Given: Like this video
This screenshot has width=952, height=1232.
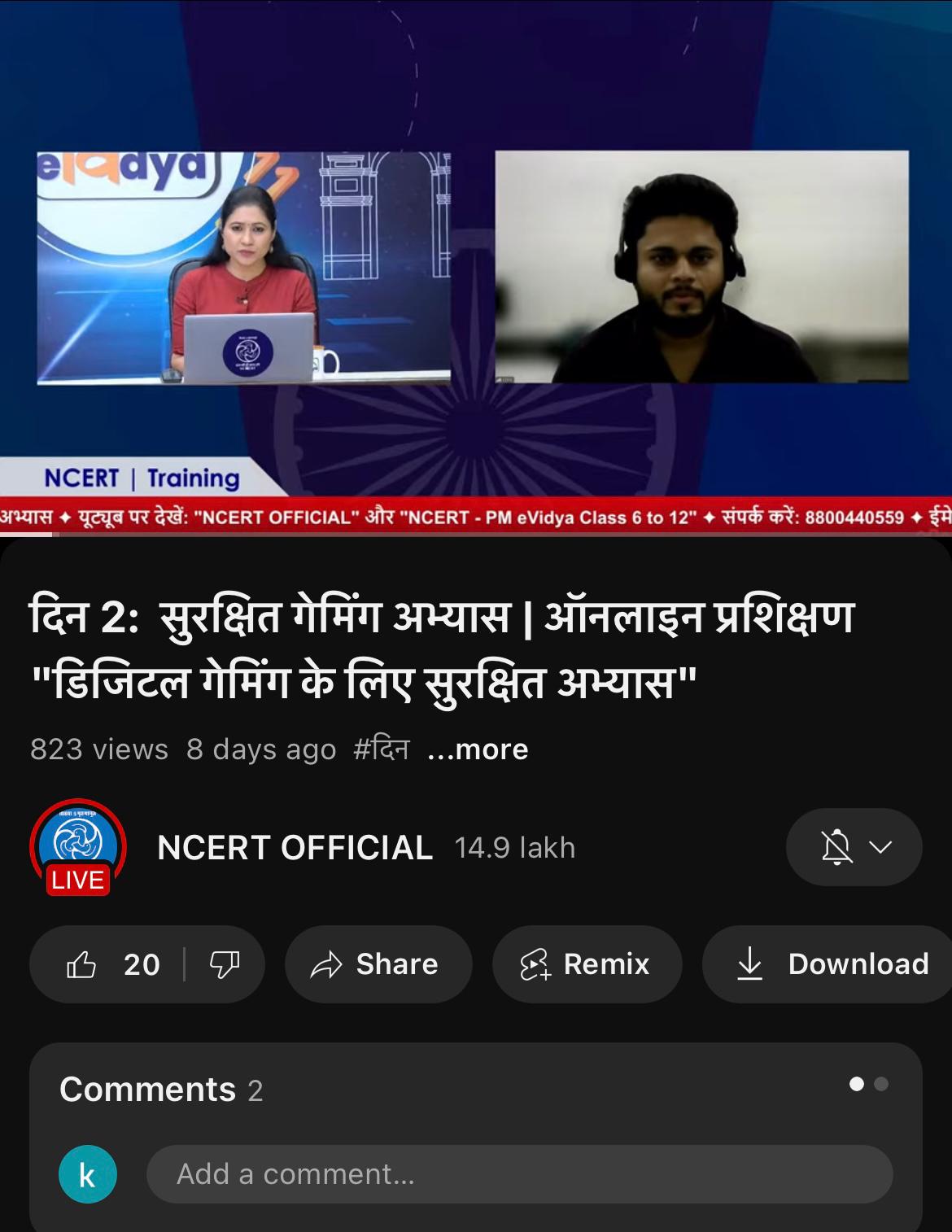Looking at the screenshot, I should click(111, 964).
